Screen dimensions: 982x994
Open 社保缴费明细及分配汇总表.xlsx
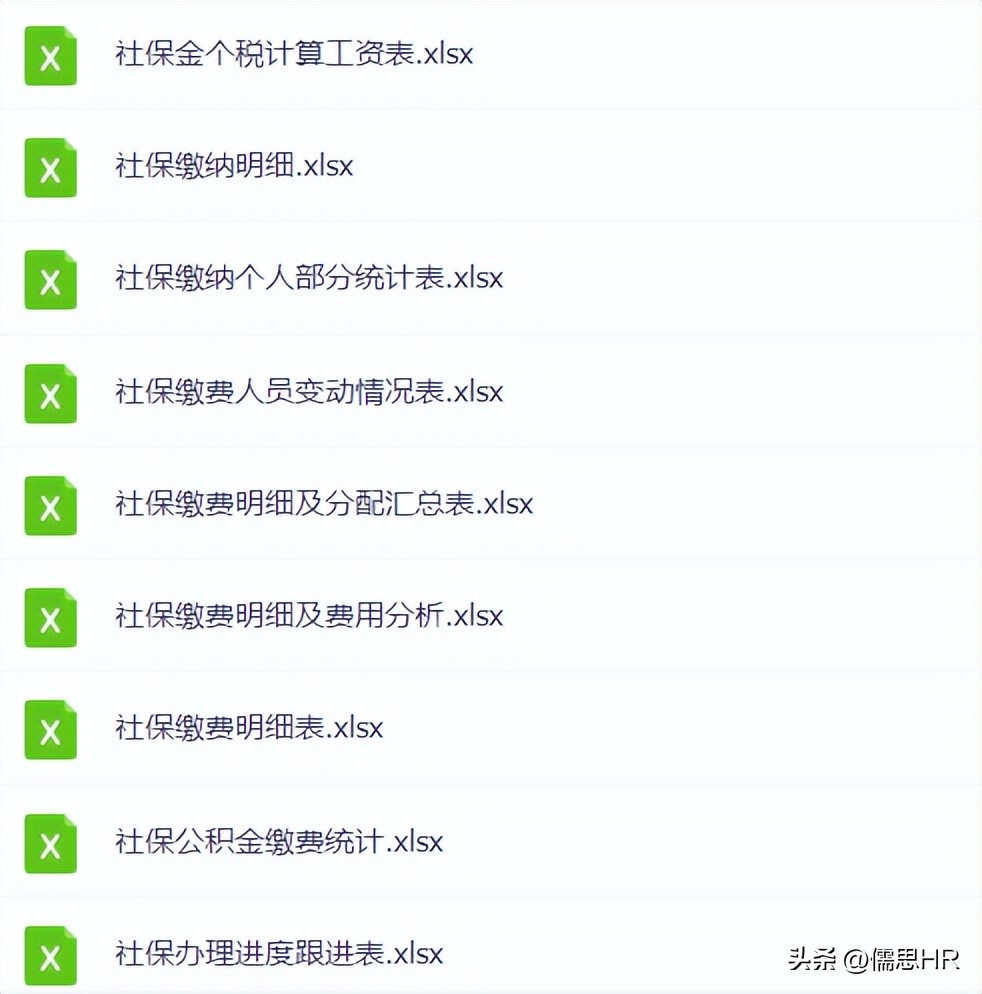click(324, 506)
